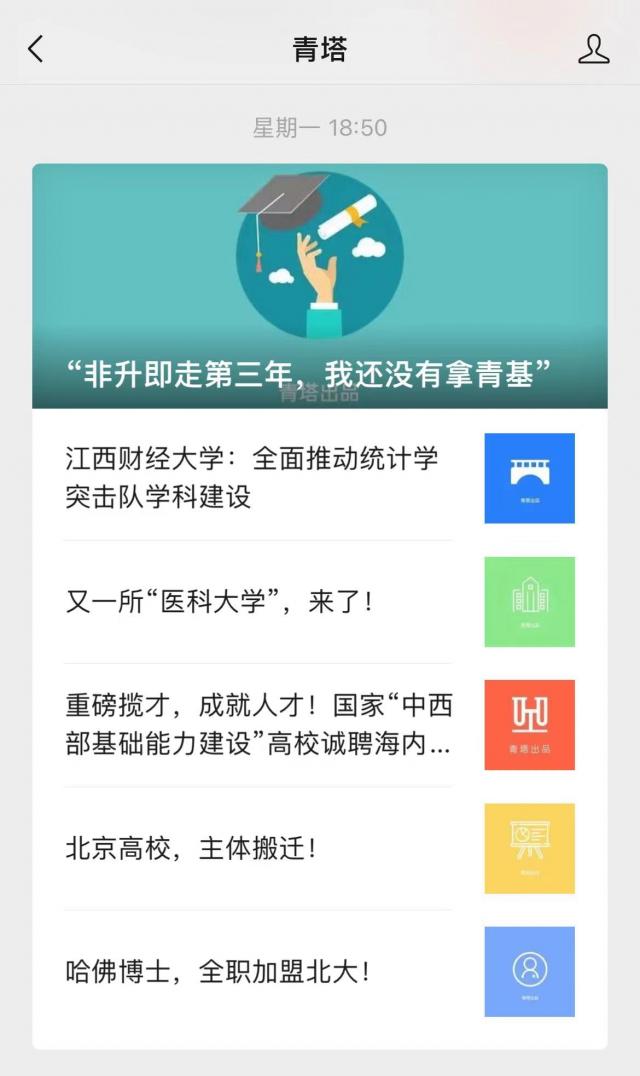The image size is (640, 1076).
Task: Open 哈佛博士，全职加盟北大！
Action: [218, 972]
